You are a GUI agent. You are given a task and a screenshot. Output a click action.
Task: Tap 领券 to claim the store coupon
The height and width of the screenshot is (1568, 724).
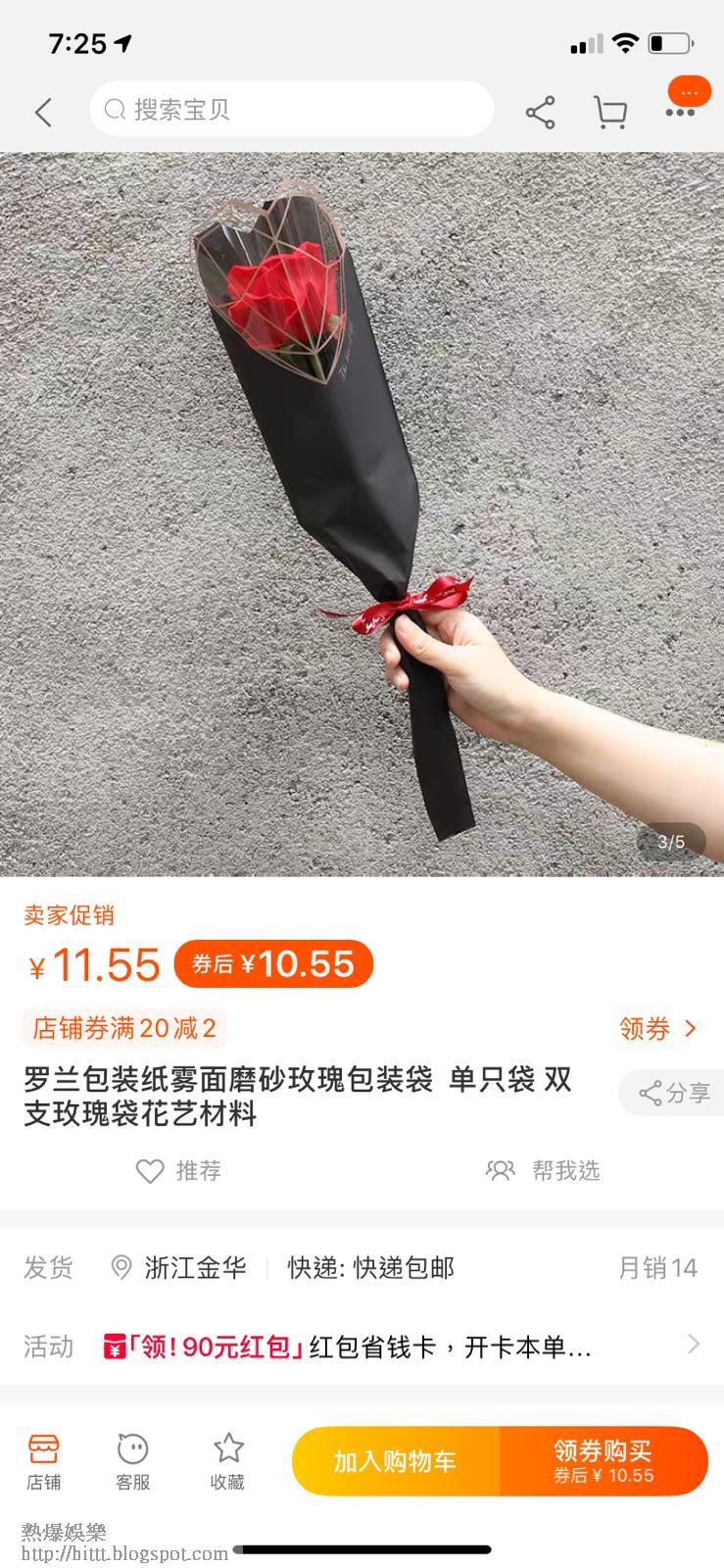(658, 1029)
